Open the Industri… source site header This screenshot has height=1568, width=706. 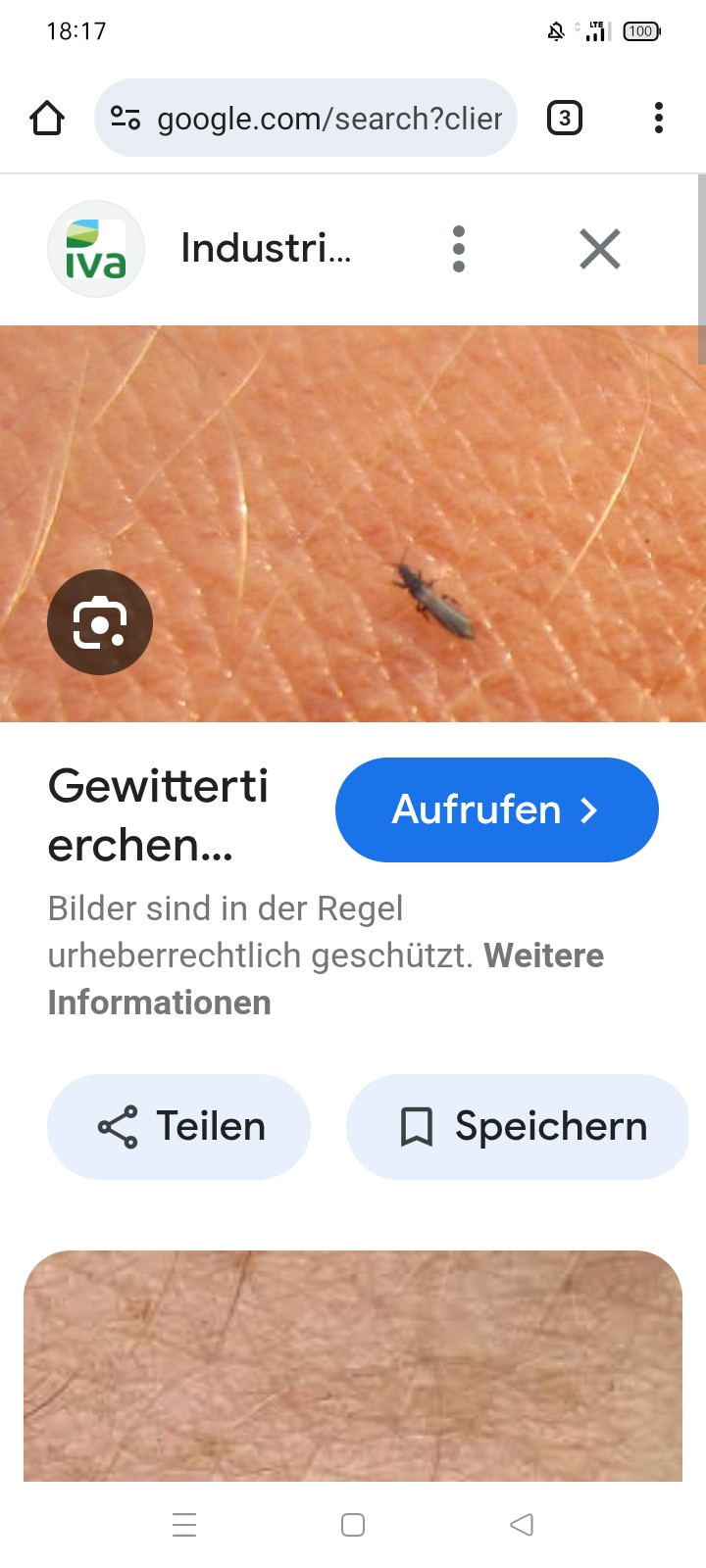[x=265, y=249]
